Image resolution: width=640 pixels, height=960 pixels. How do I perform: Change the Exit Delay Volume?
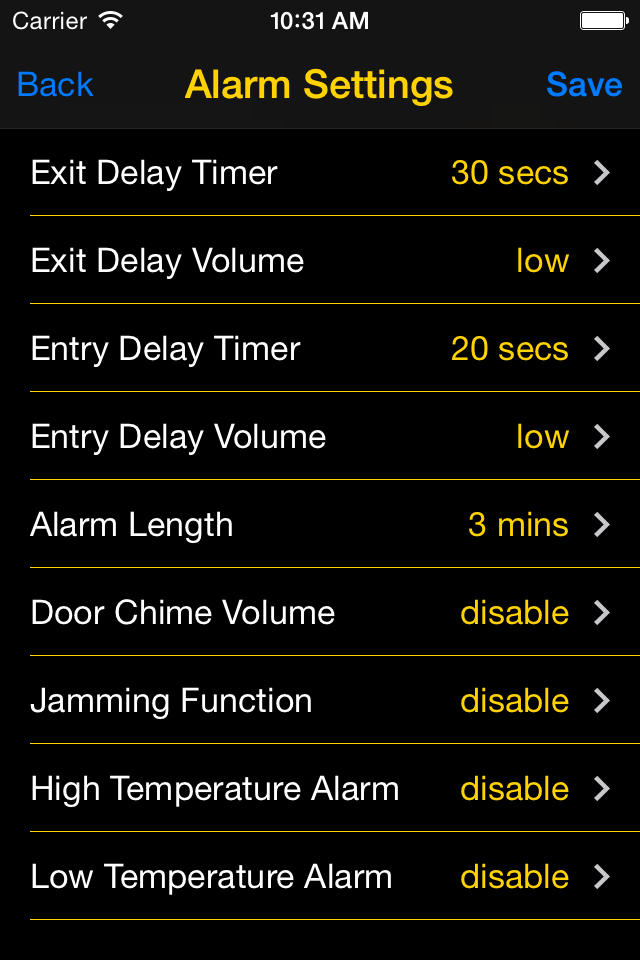pyautogui.click(x=320, y=261)
